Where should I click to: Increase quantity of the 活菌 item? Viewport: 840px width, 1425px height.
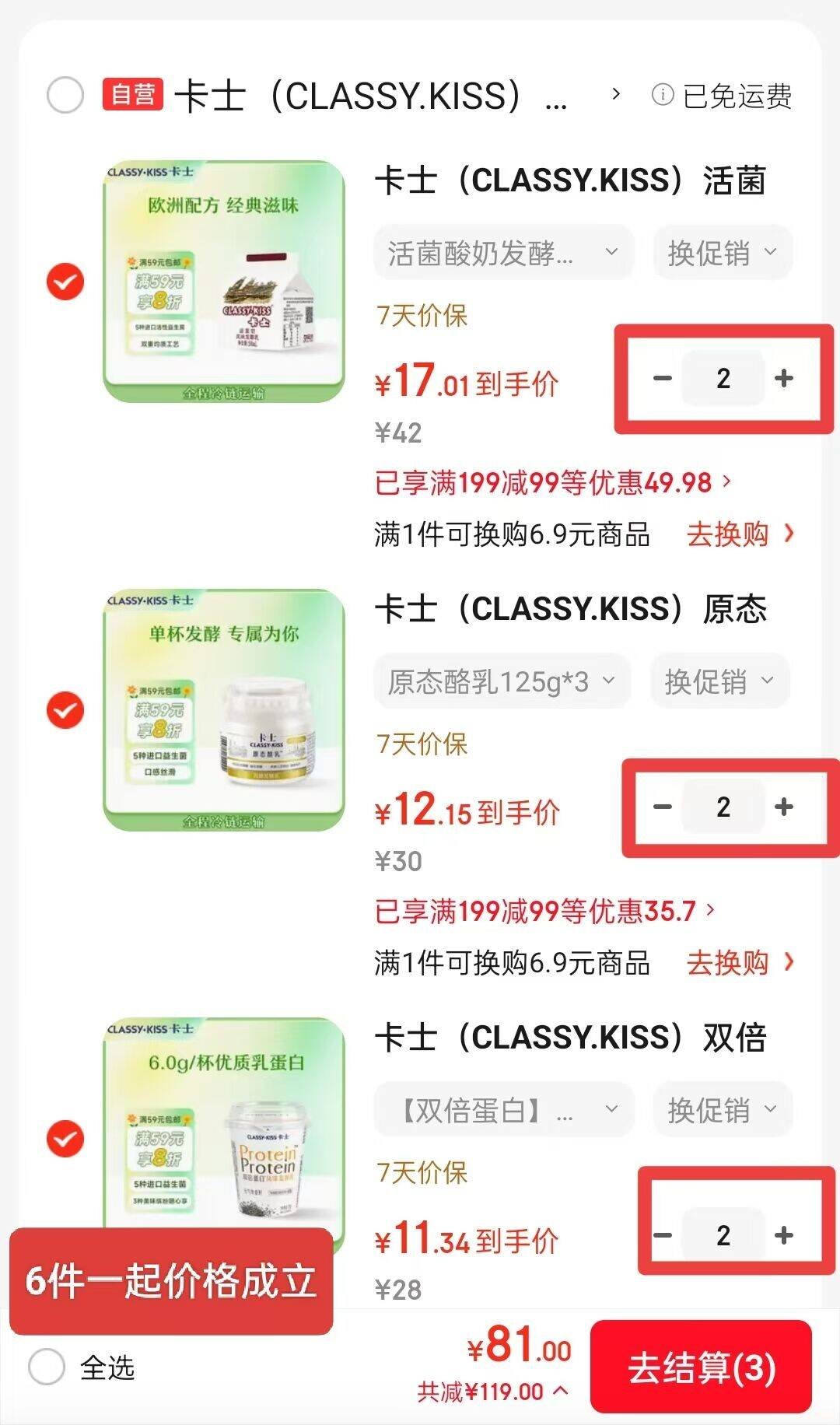[x=784, y=378]
